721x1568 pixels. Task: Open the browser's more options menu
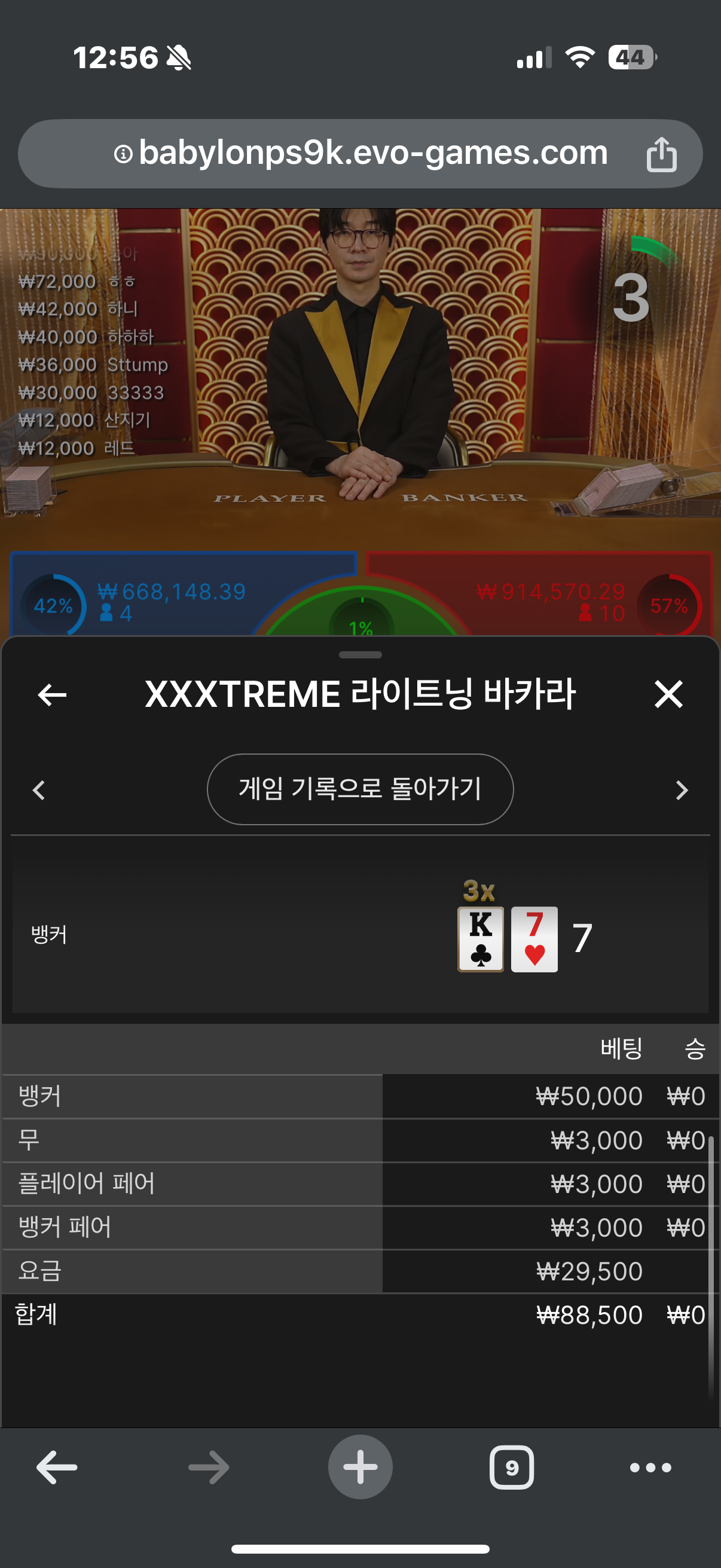point(650,1468)
